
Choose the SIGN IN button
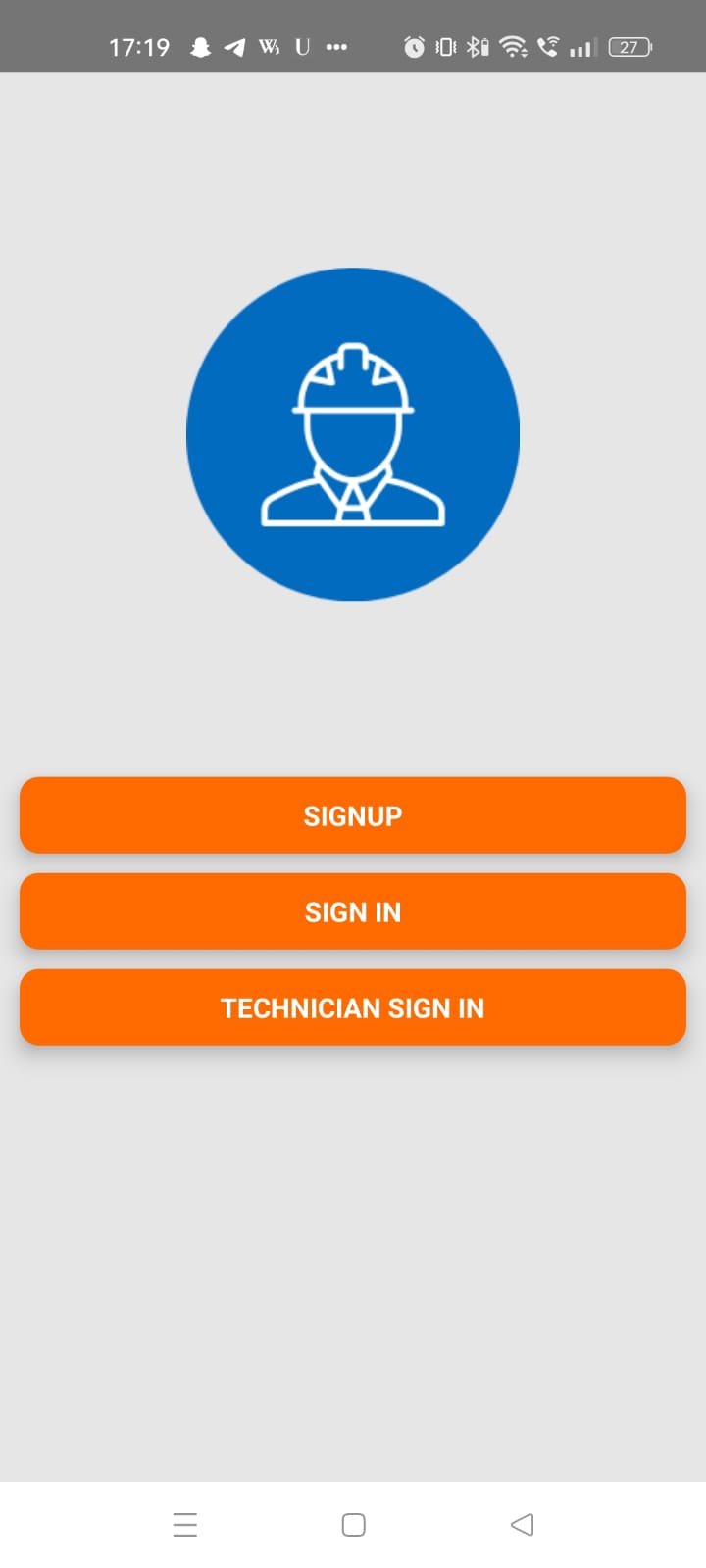[x=353, y=911]
